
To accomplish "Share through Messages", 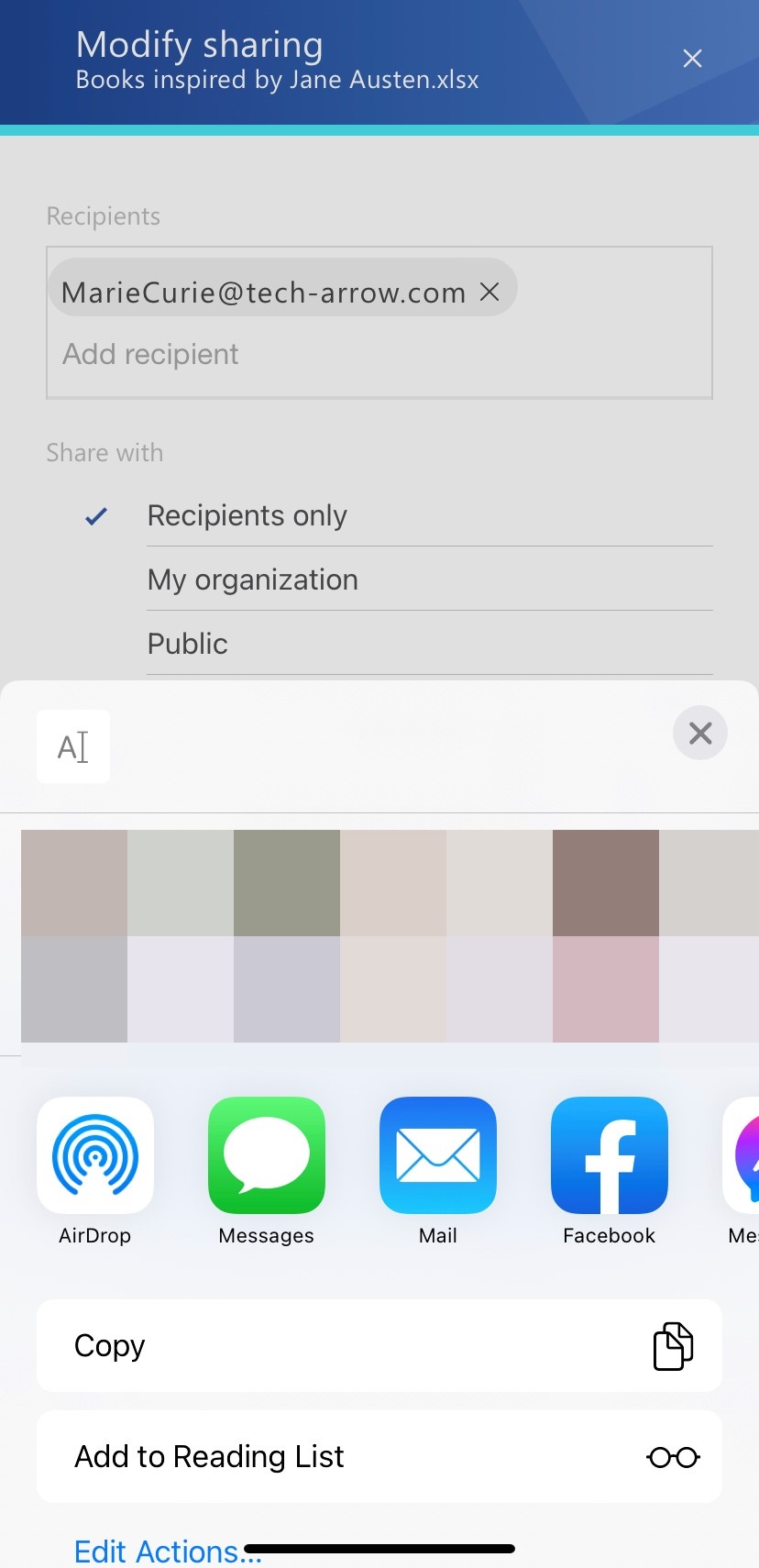I will (266, 1155).
